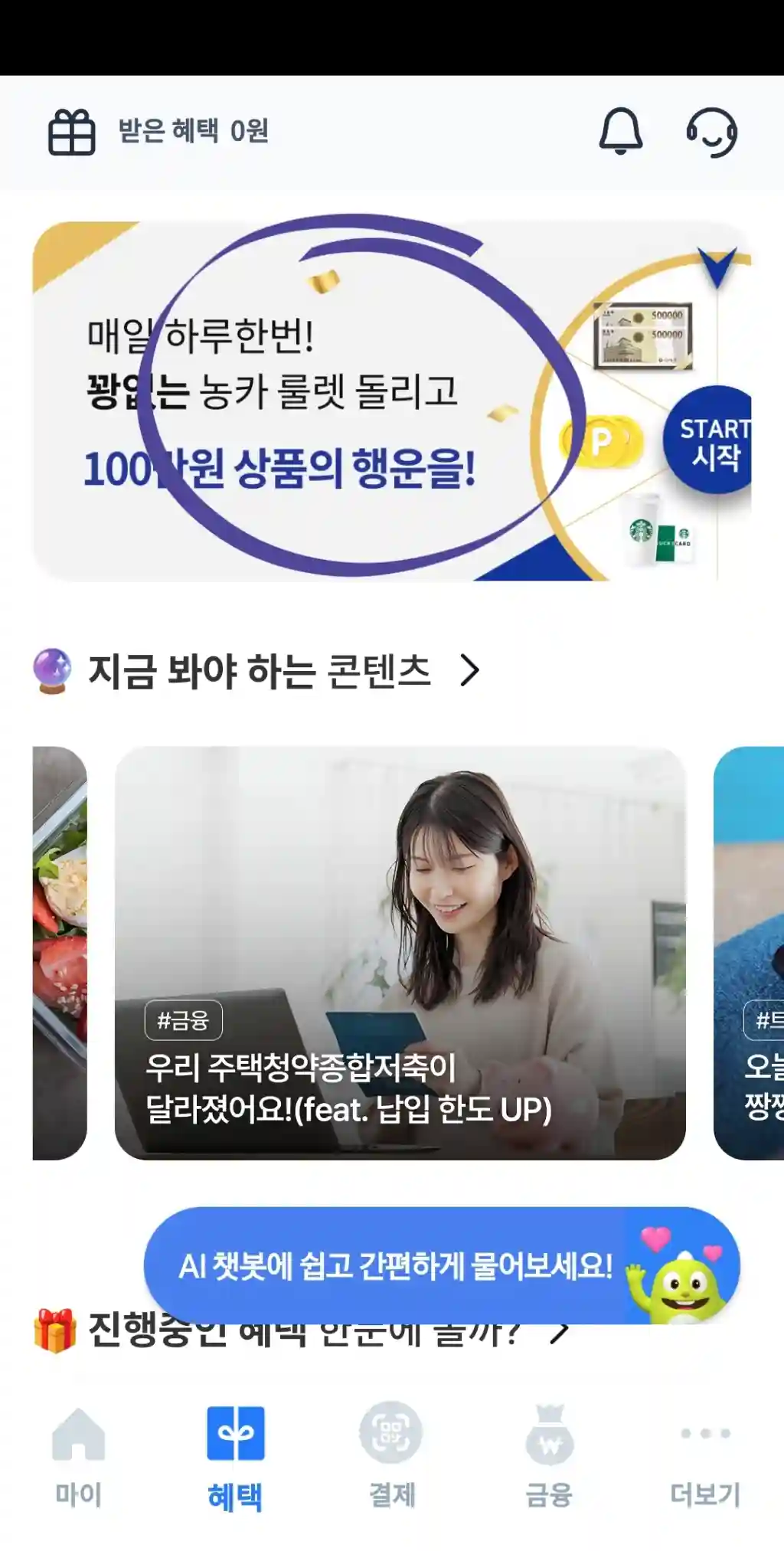Image resolution: width=784 pixels, height=1551 pixels.
Task: Open the notifications bell
Action: [619, 131]
